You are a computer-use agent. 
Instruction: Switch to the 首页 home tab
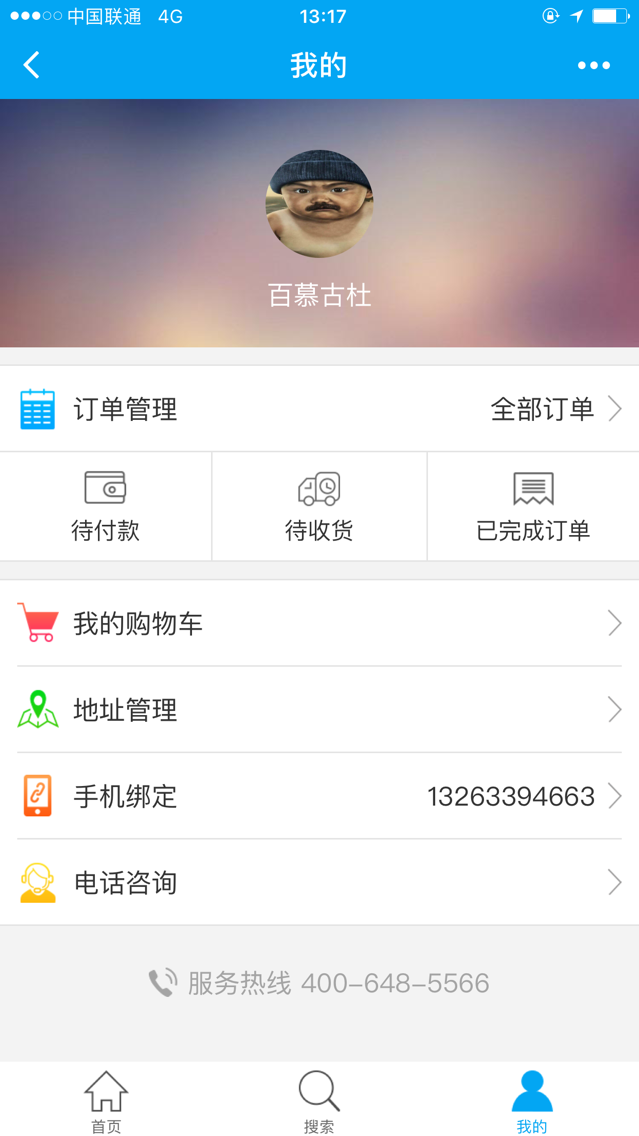[106, 1100]
